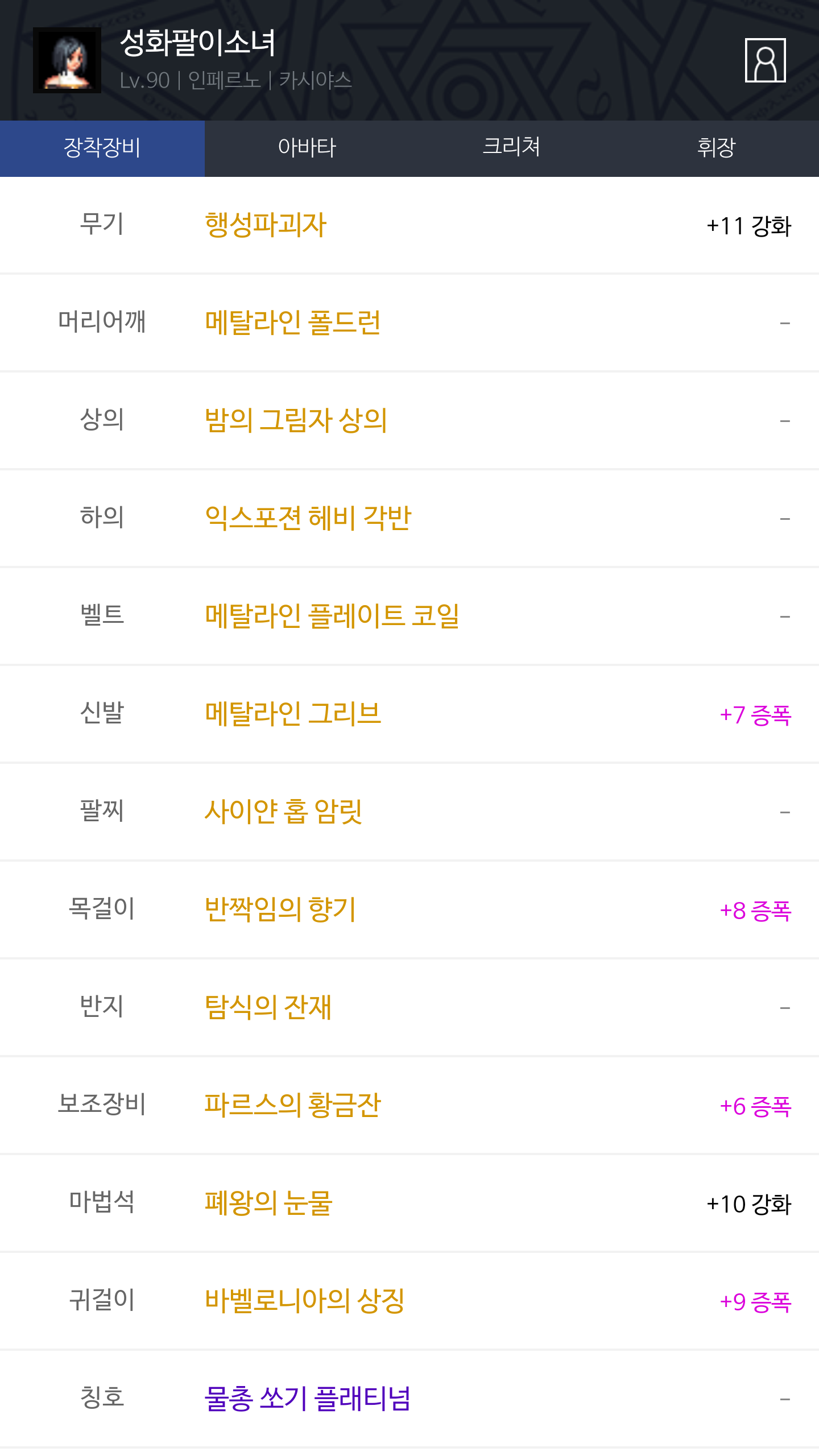View 익스포젼 헤비 각반 item

tap(308, 519)
